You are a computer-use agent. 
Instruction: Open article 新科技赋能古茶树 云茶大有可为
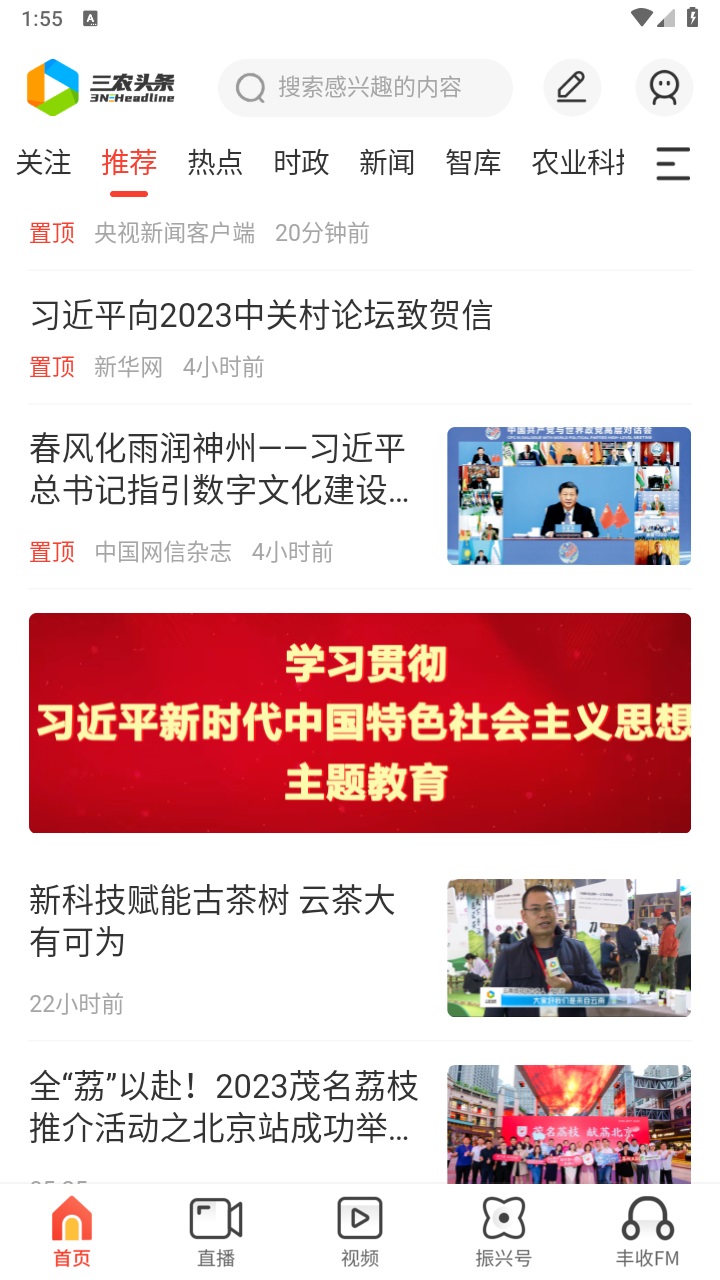(212, 921)
